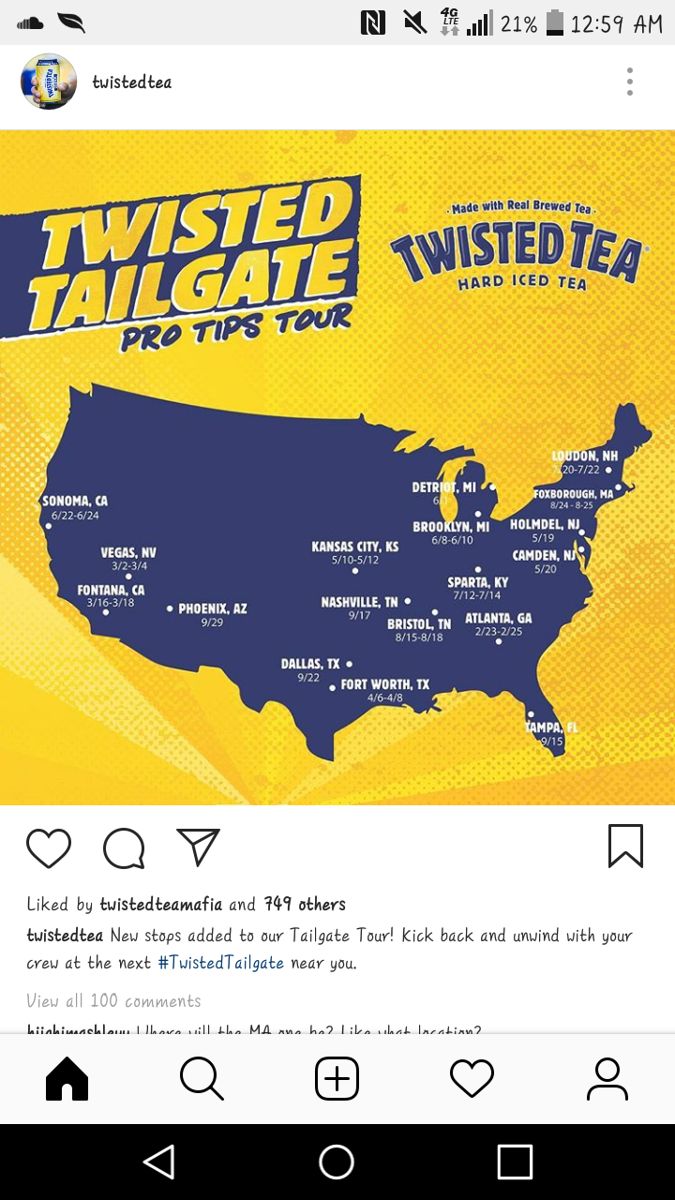Image resolution: width=675 pixels, height=1200 pixels.
Task: View all 100 comments
Action: (114, 1000)
